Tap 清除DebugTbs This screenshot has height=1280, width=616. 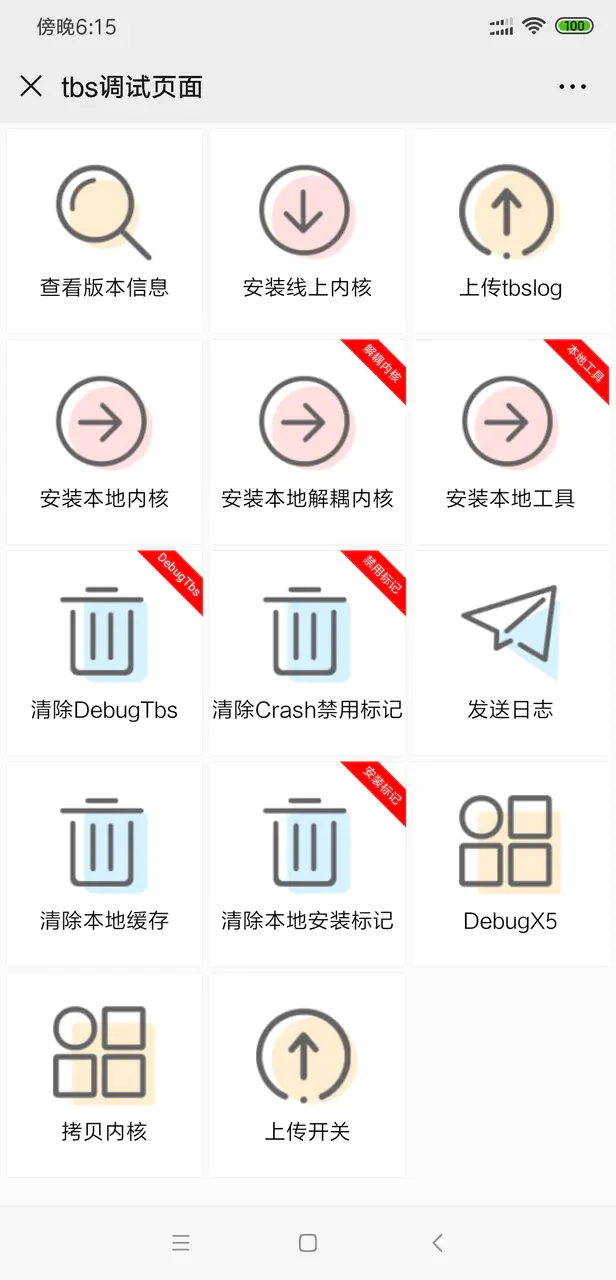click(104, 653)
